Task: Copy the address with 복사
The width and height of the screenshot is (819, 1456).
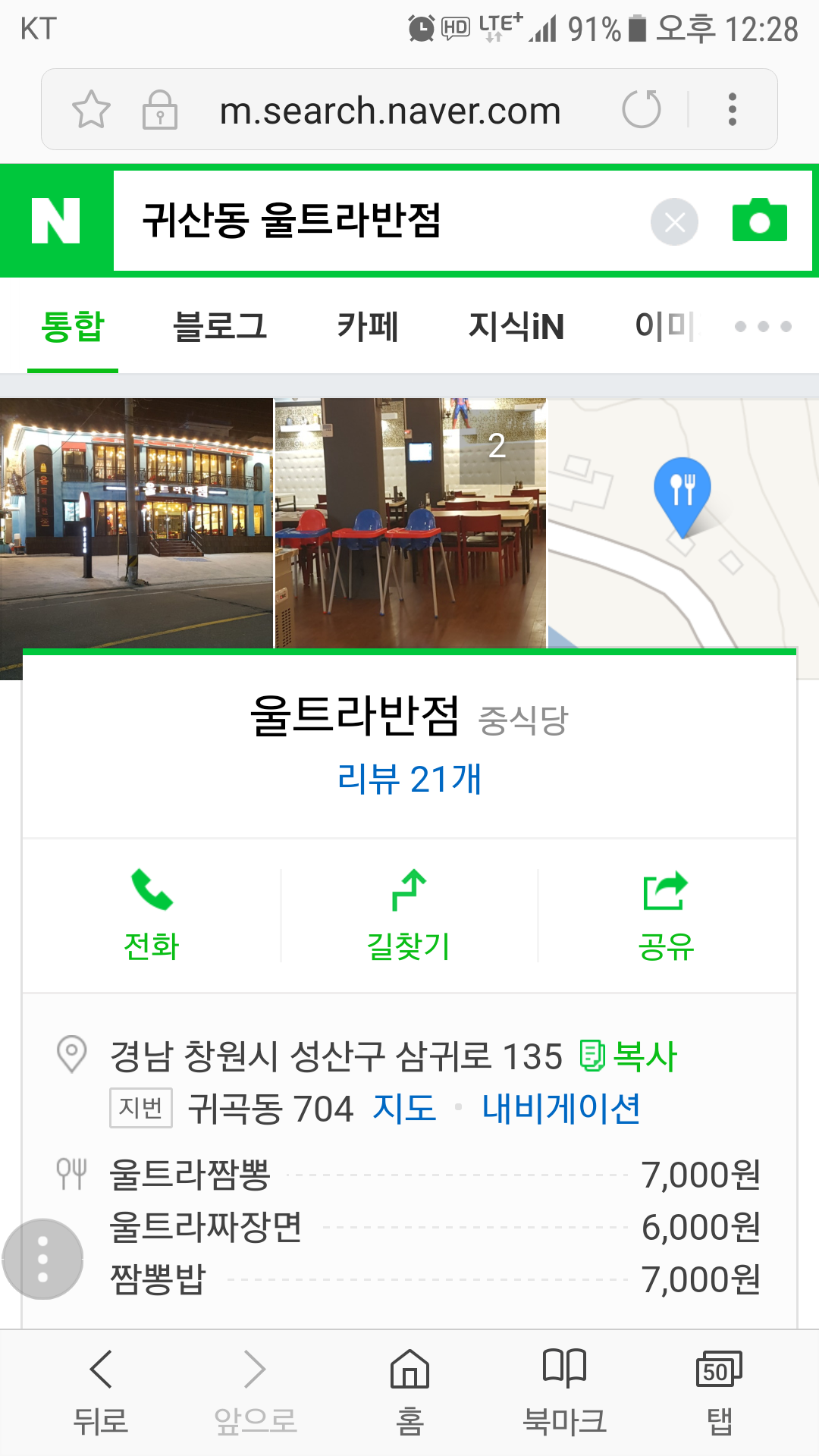Action: point(629,1056)
